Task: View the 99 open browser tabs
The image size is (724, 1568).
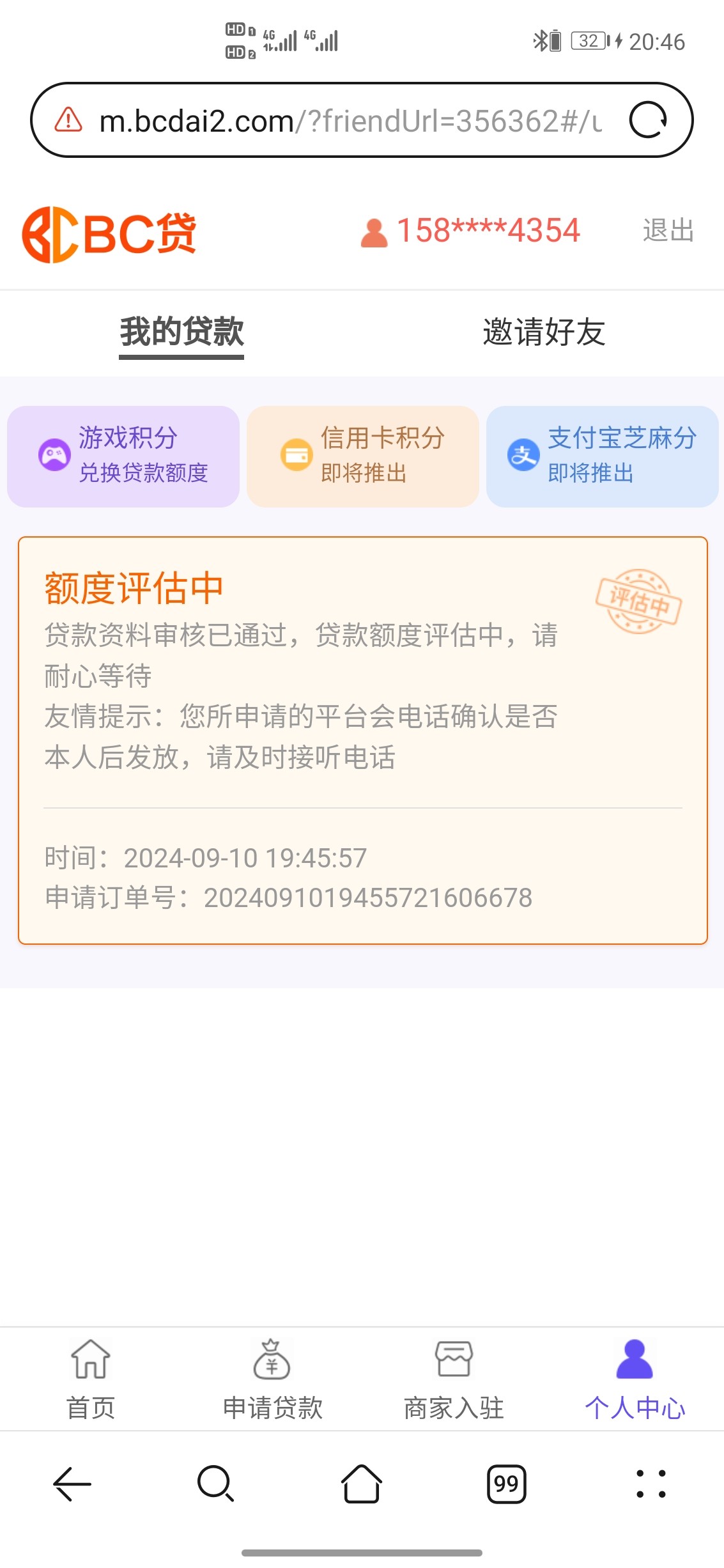Action: [506, 1484]
